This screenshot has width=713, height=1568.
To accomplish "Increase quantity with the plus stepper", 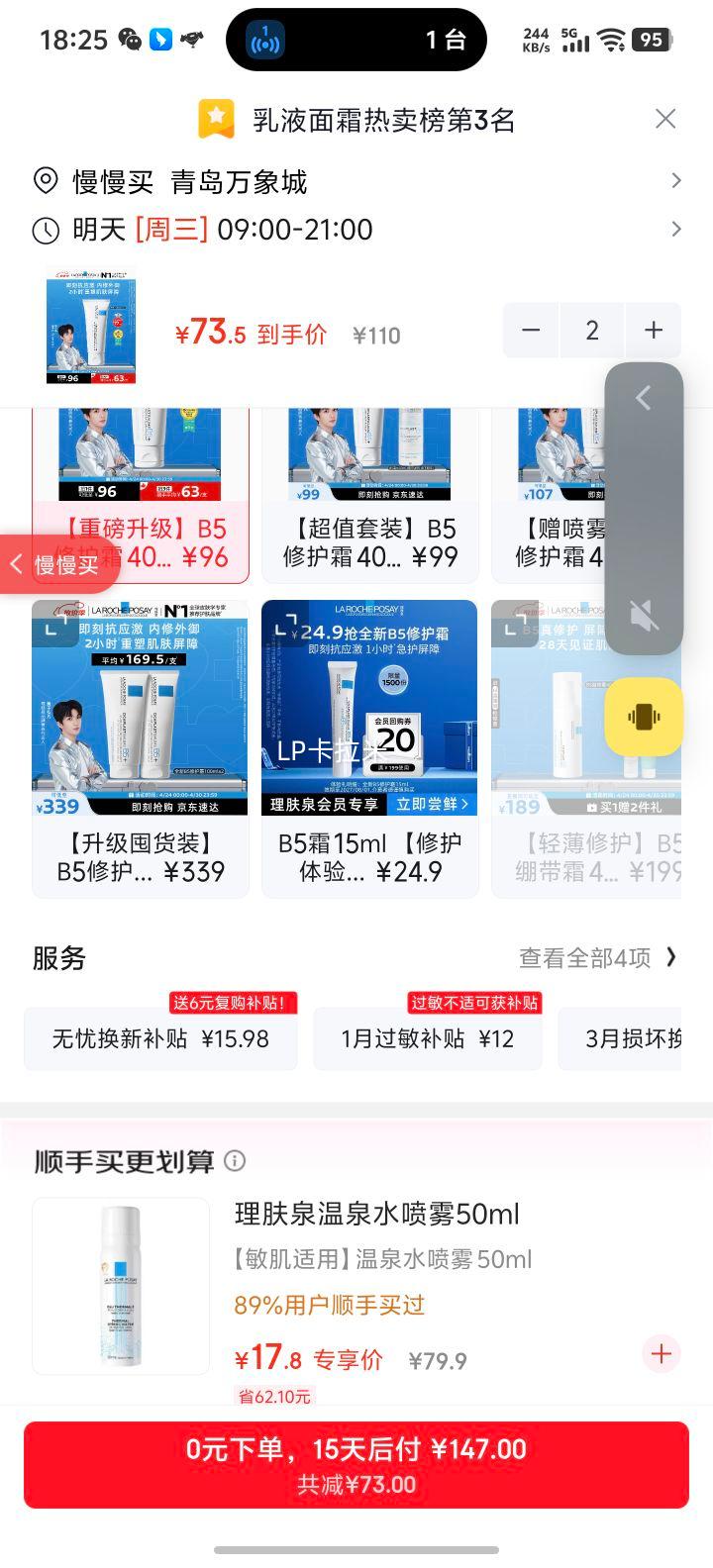I will pyautogui.click(x=654, y=330).
